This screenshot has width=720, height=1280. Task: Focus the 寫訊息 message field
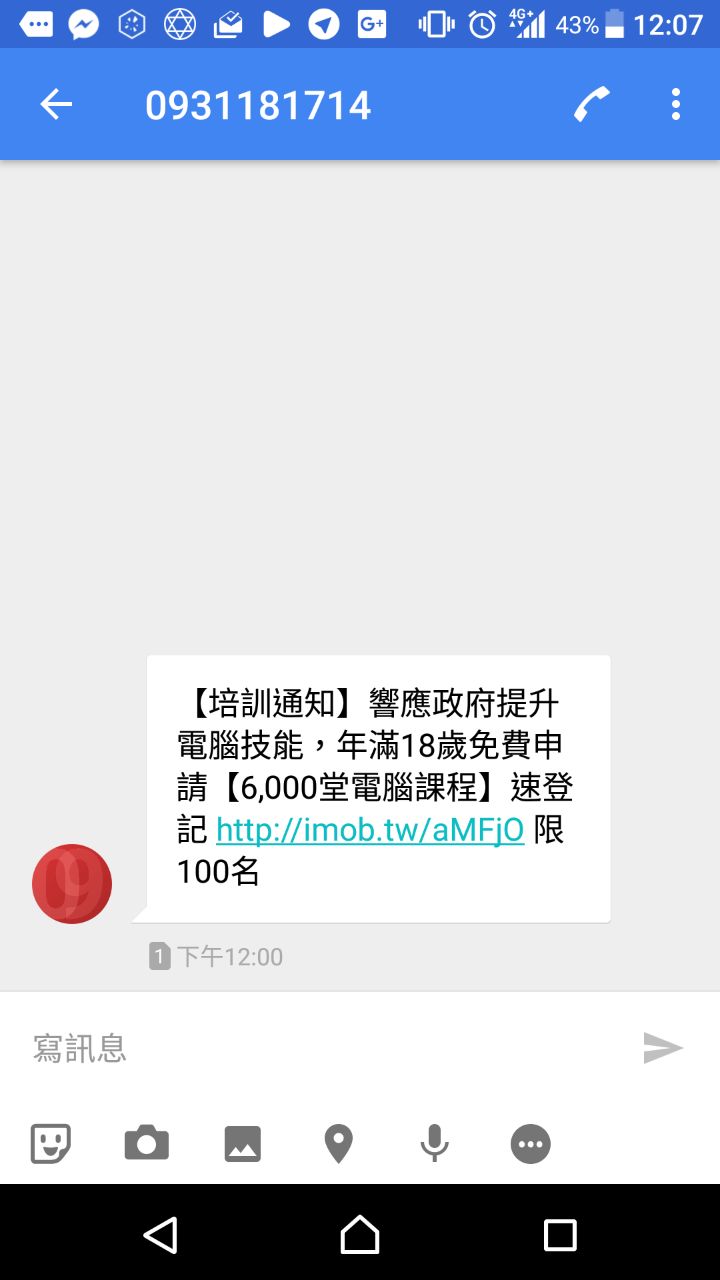point(320,1048)
